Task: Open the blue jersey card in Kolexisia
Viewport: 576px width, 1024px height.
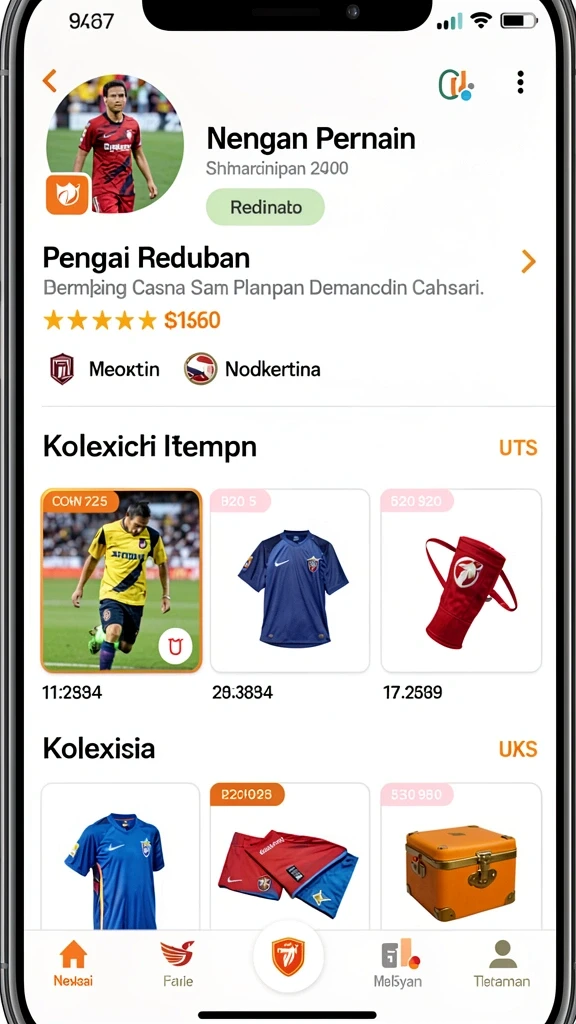Action: [120, 856]
